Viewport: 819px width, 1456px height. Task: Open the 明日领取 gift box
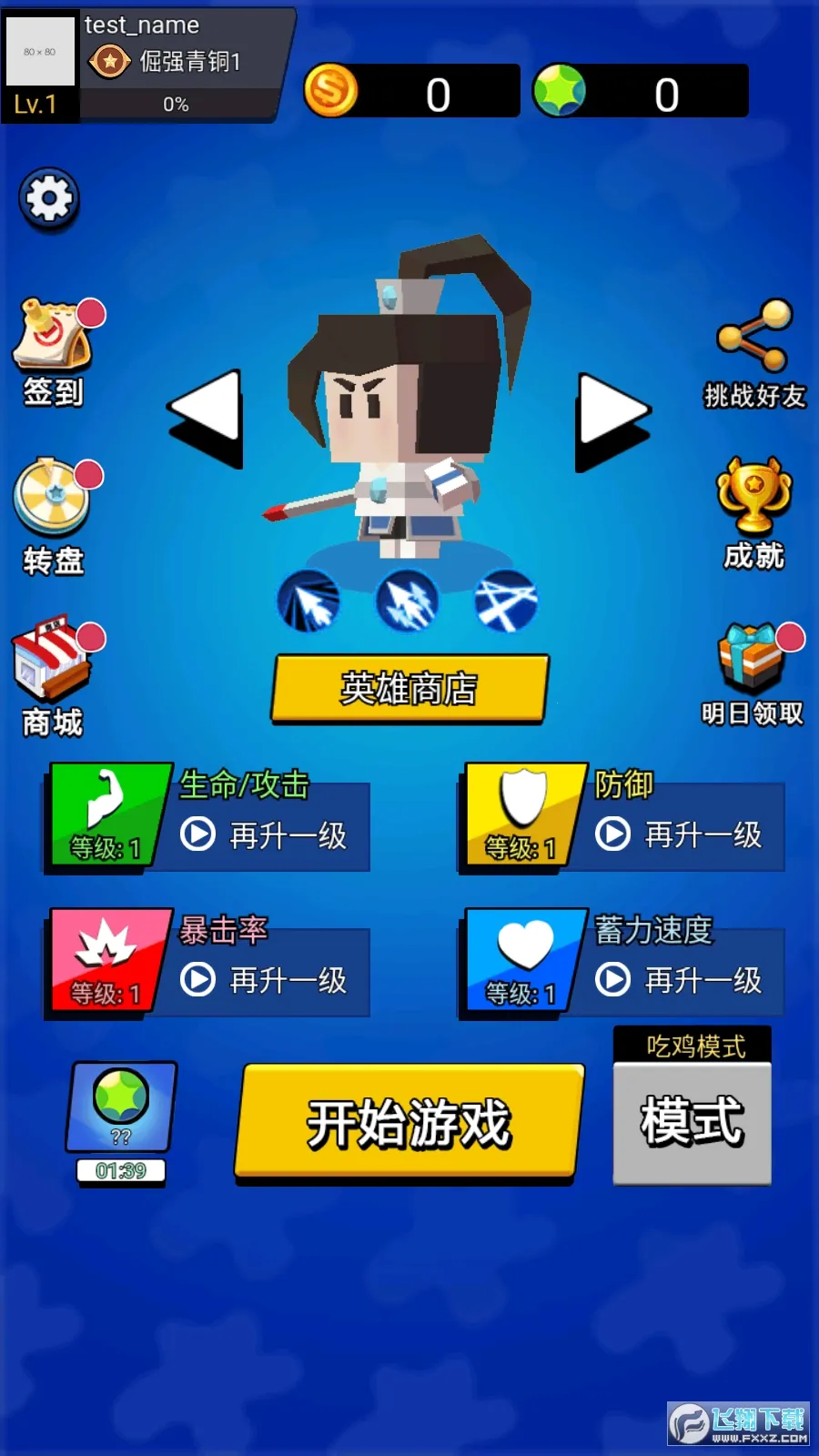(753, 672)
